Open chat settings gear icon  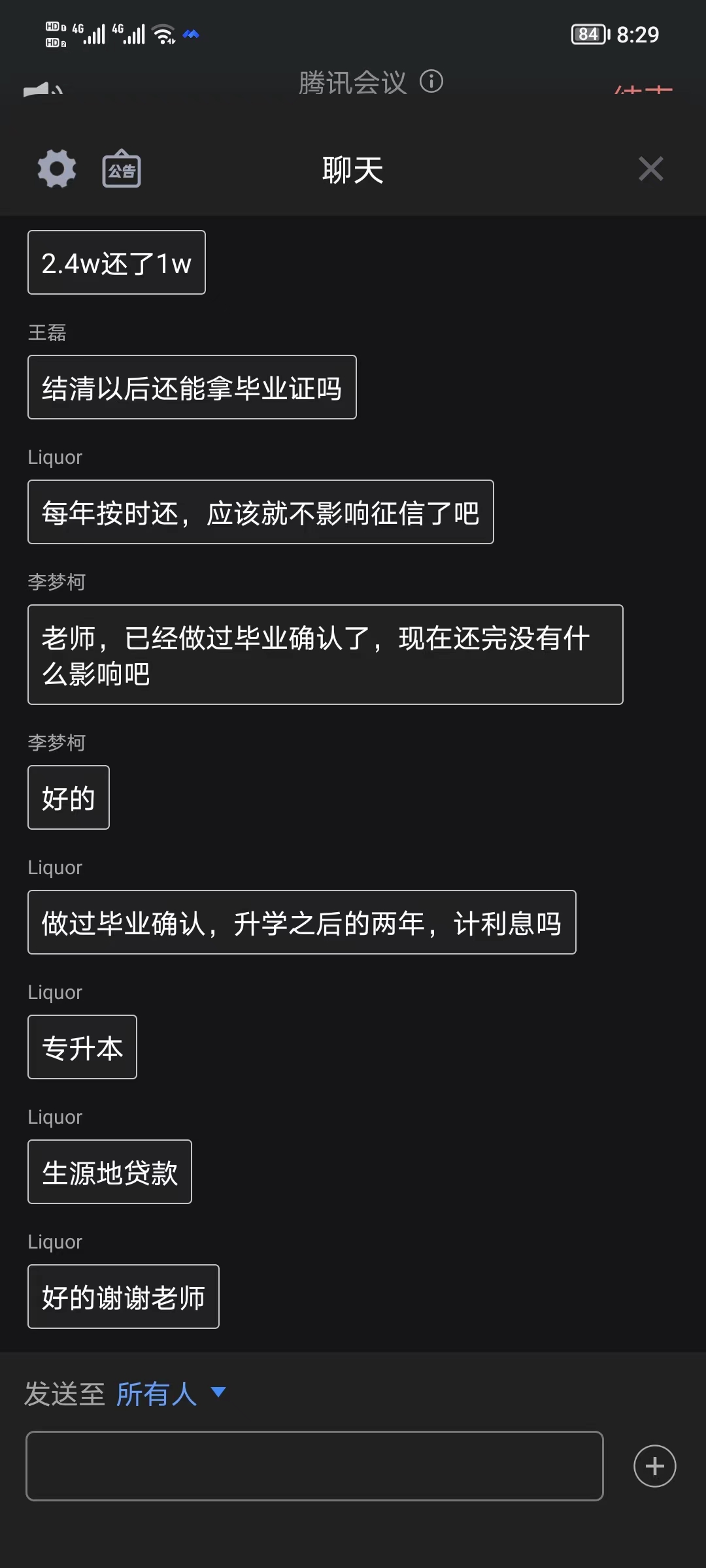point(57,169)
